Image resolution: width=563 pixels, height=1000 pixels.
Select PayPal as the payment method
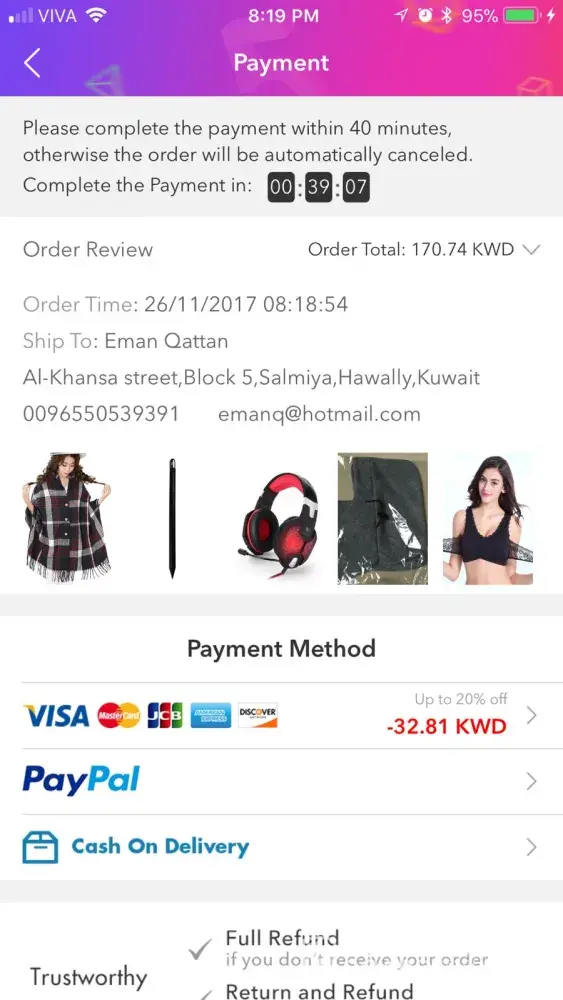pos(281,781)
